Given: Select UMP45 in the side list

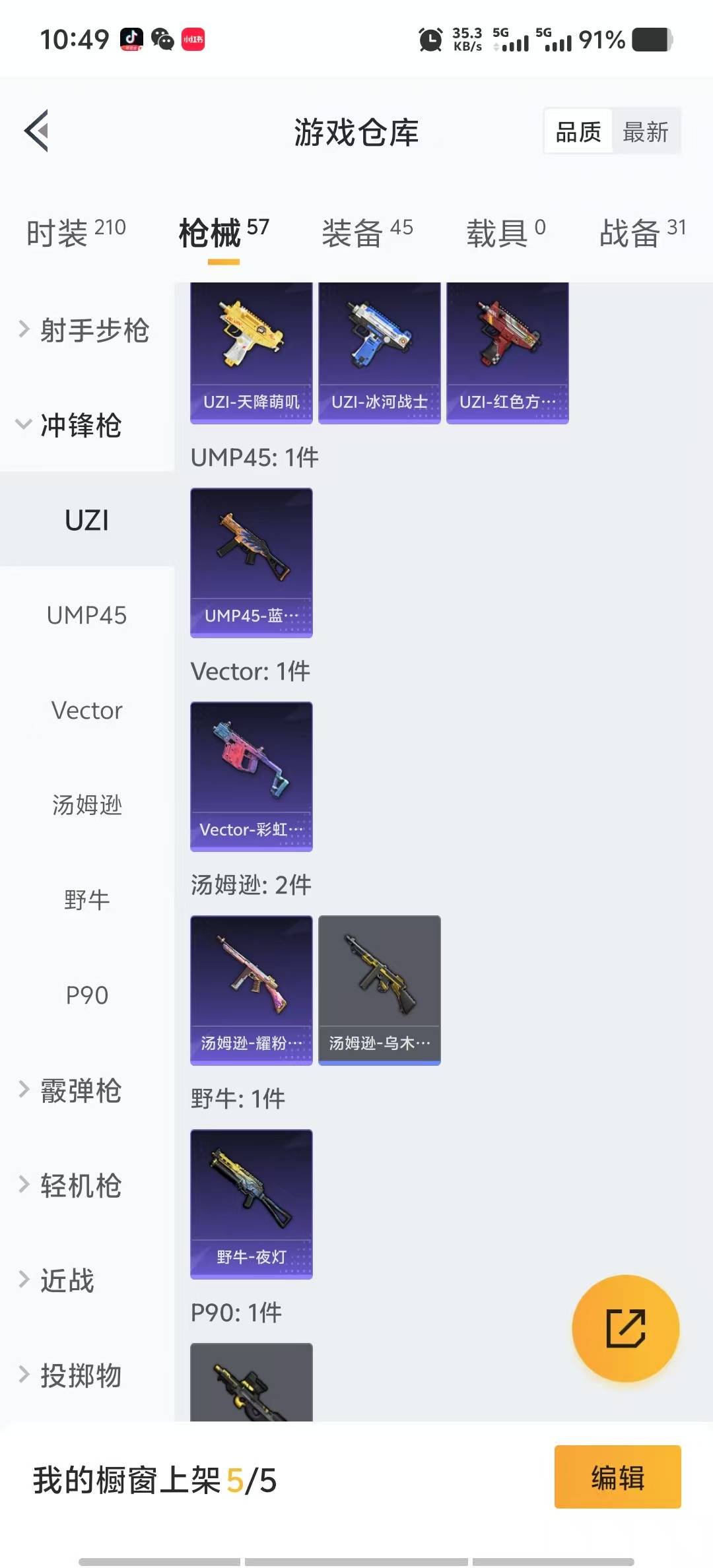Looking at the screenshot, I should pos(87,615).
